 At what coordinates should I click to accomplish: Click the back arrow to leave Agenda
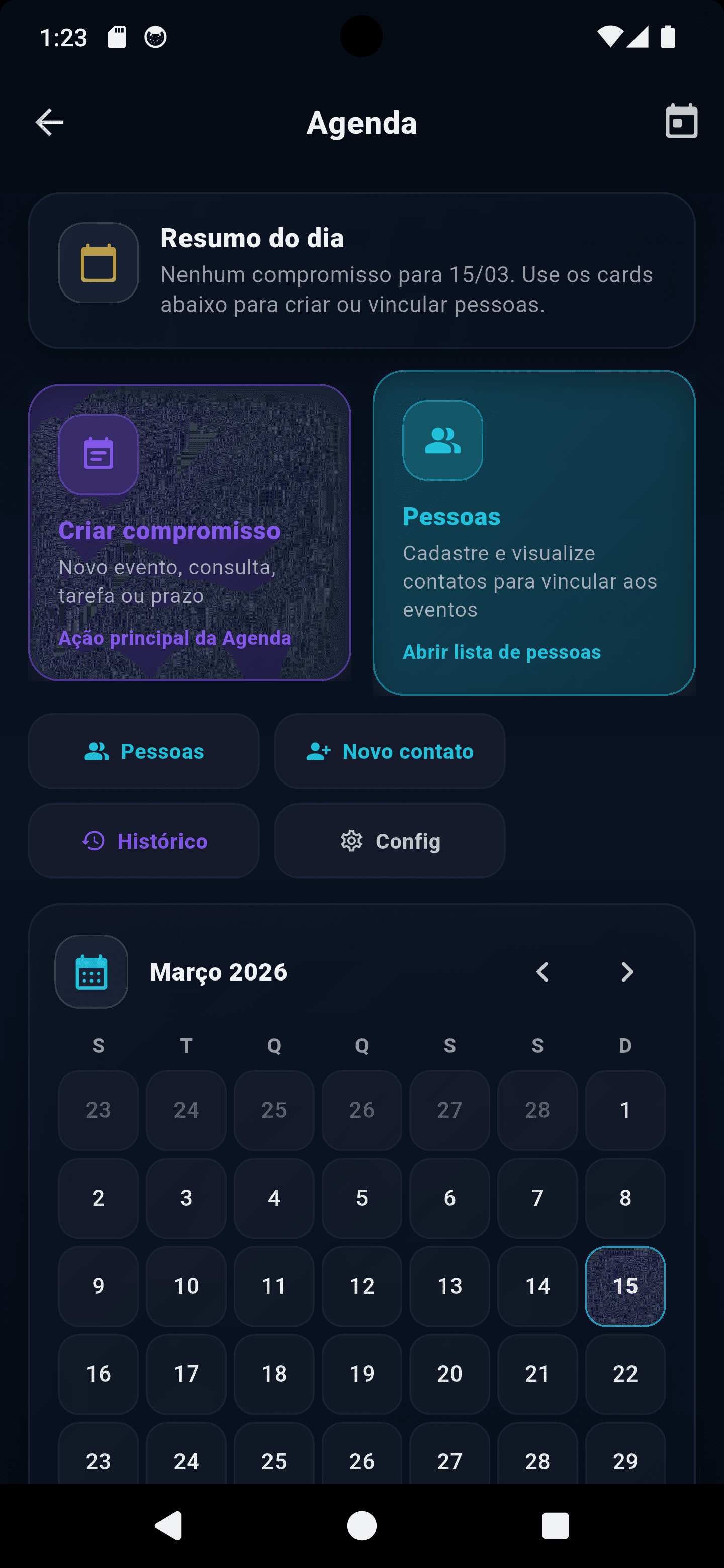point(49,121)
